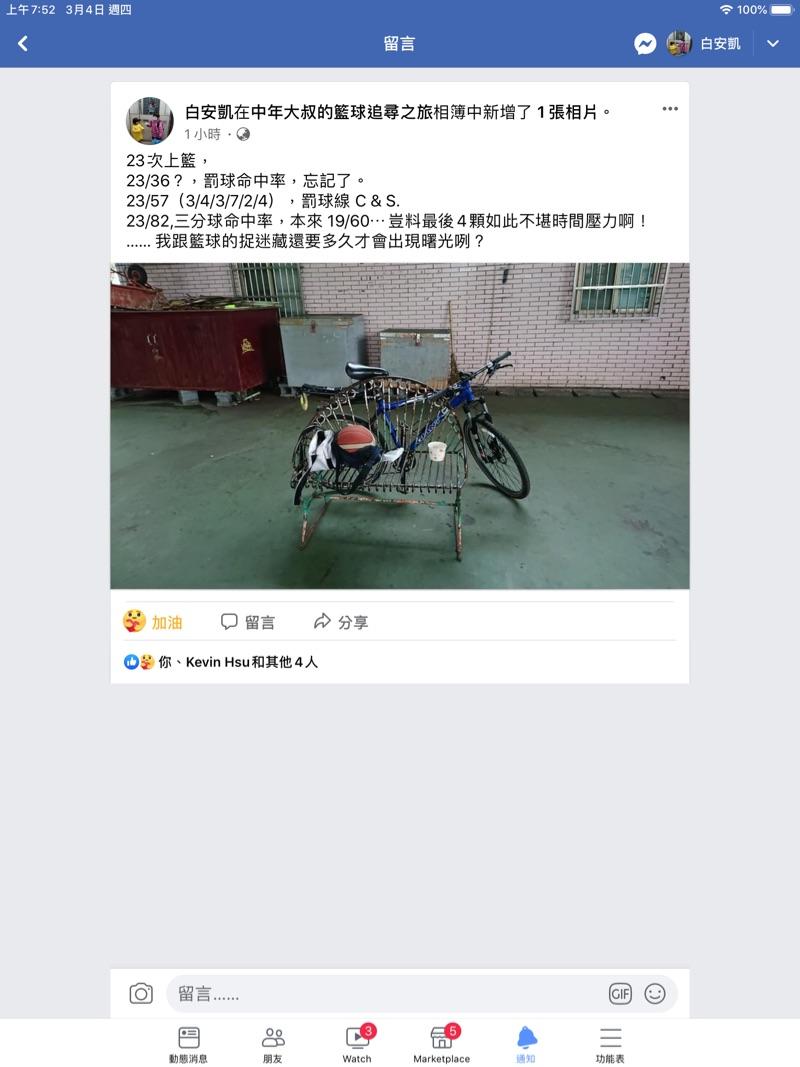Image resolution: width=800 pixels, height=1067 pixels.
Task: Attach a photo with the camera icon
Action: point(141,994)
